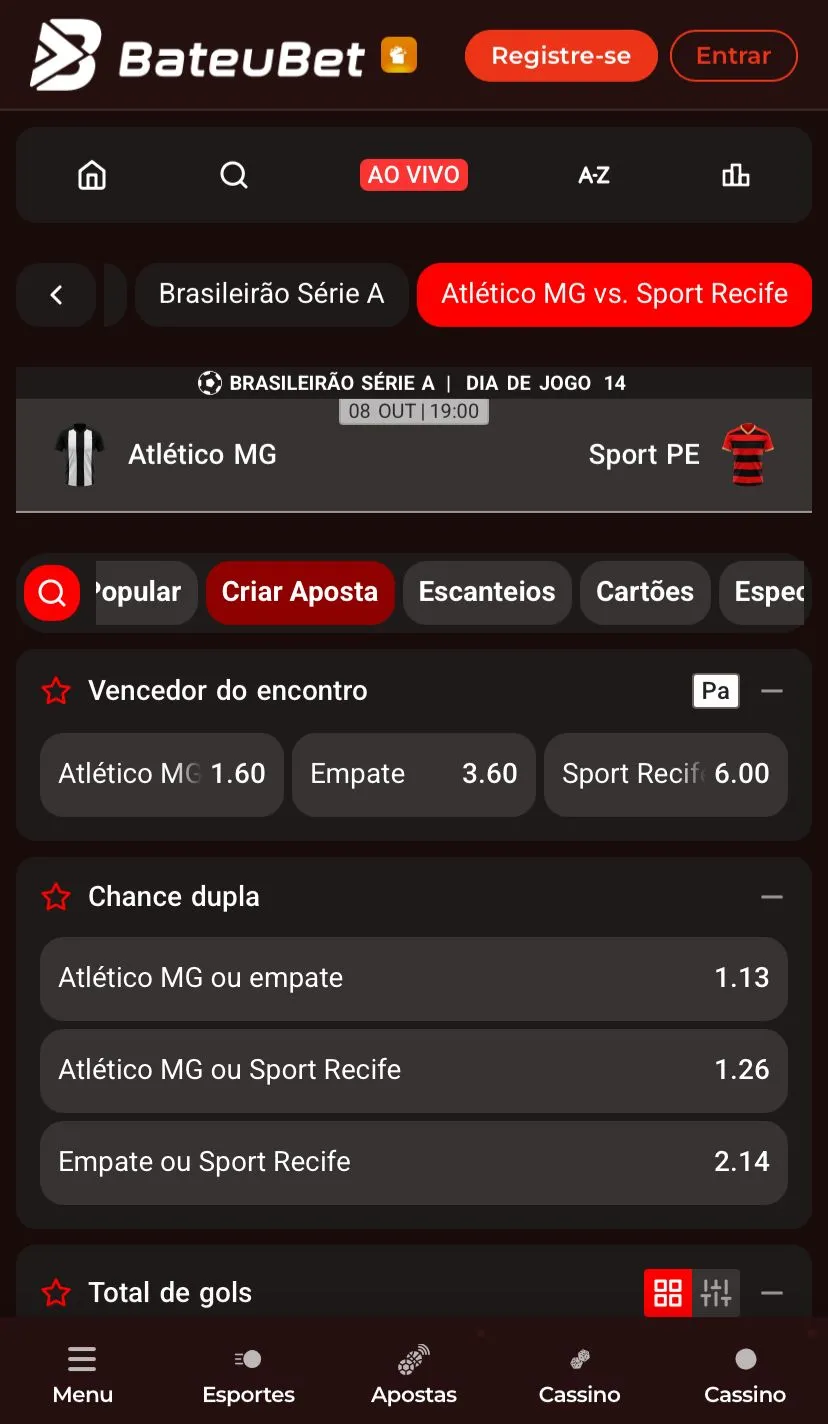This screenshot has width=828, height=1424.
Task: Tap the Registre-se button
Action: 561,56
